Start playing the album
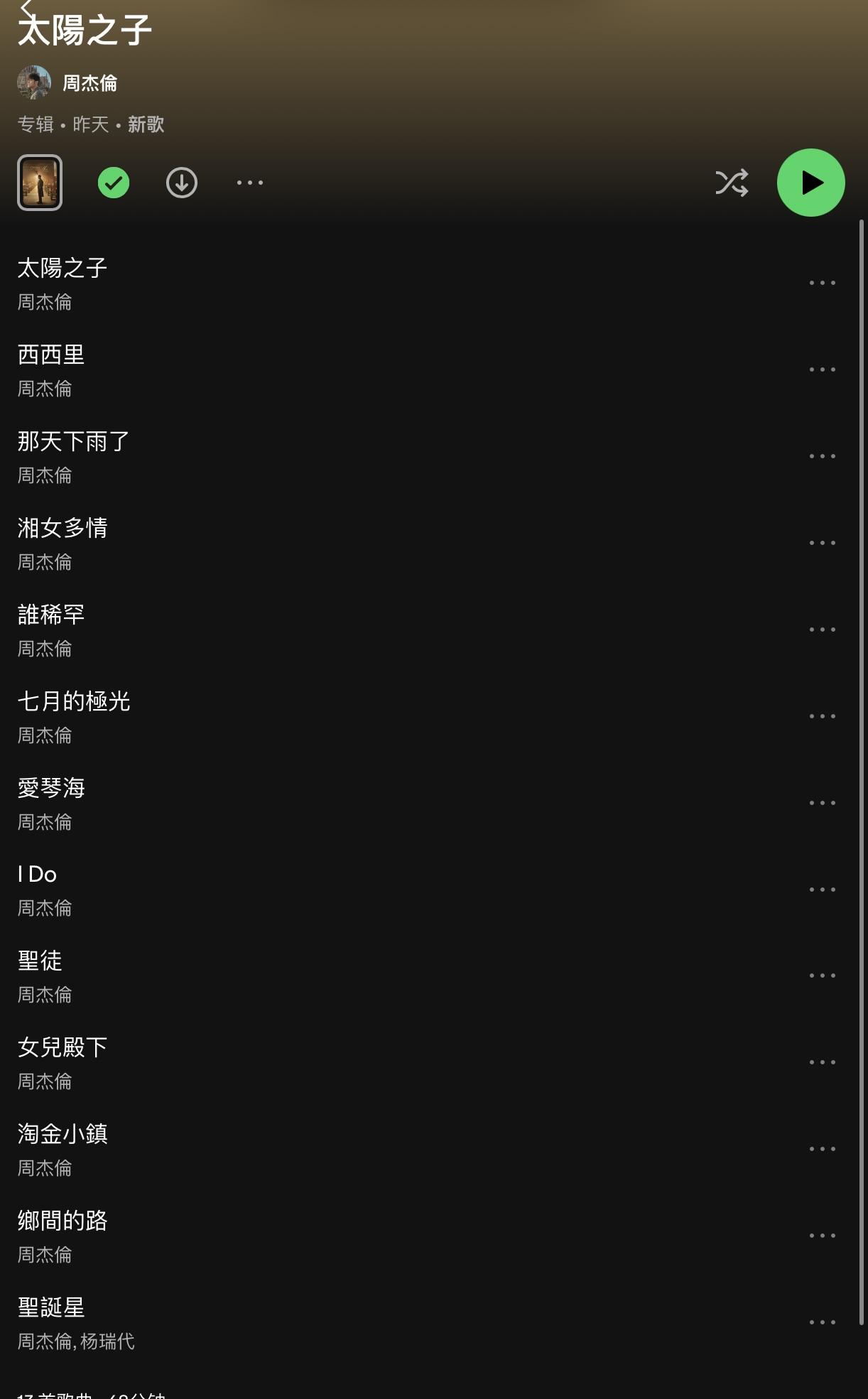868x1399 pixels. [810, 183]
